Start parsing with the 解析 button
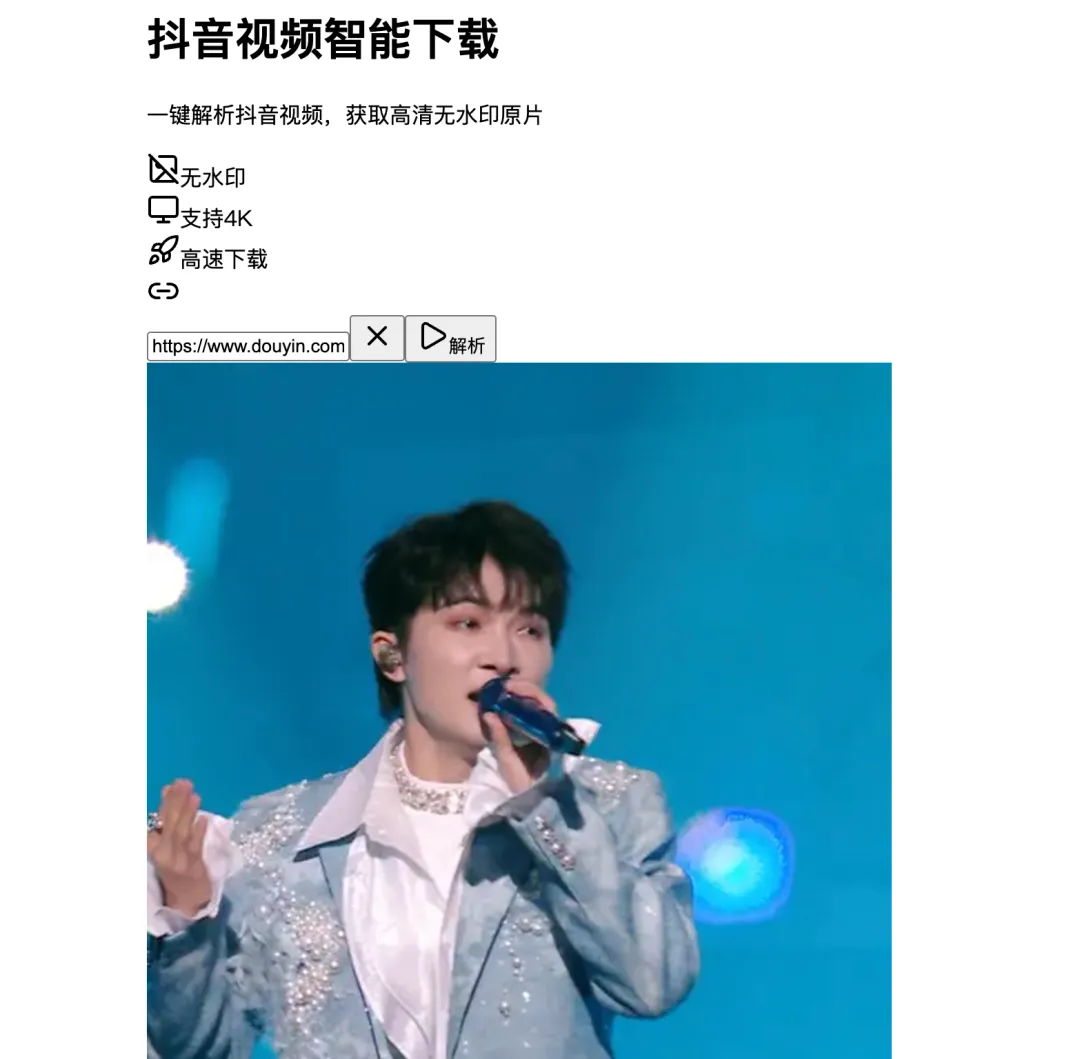Screen dimensions: 1080x1059 450,339
